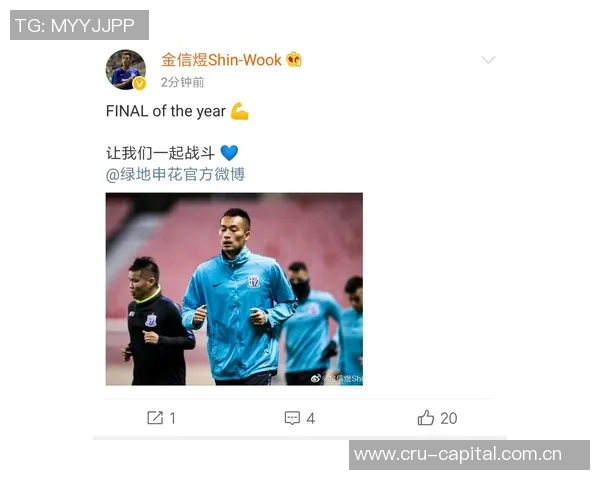Tap the username 金信煜Shin-Wook
The image size is (600, 480).
click(x=222, y=60)
